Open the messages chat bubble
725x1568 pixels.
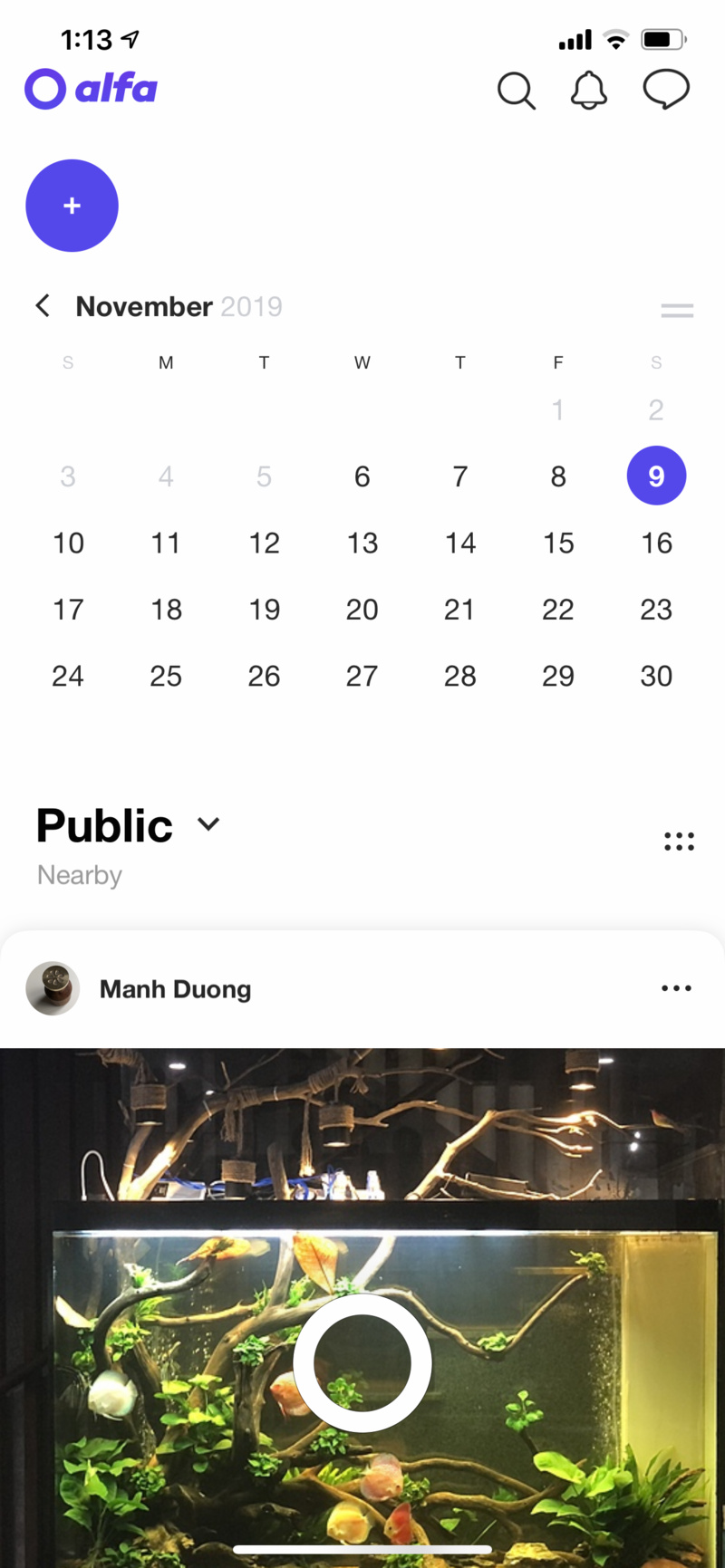(x=666, y=91)
